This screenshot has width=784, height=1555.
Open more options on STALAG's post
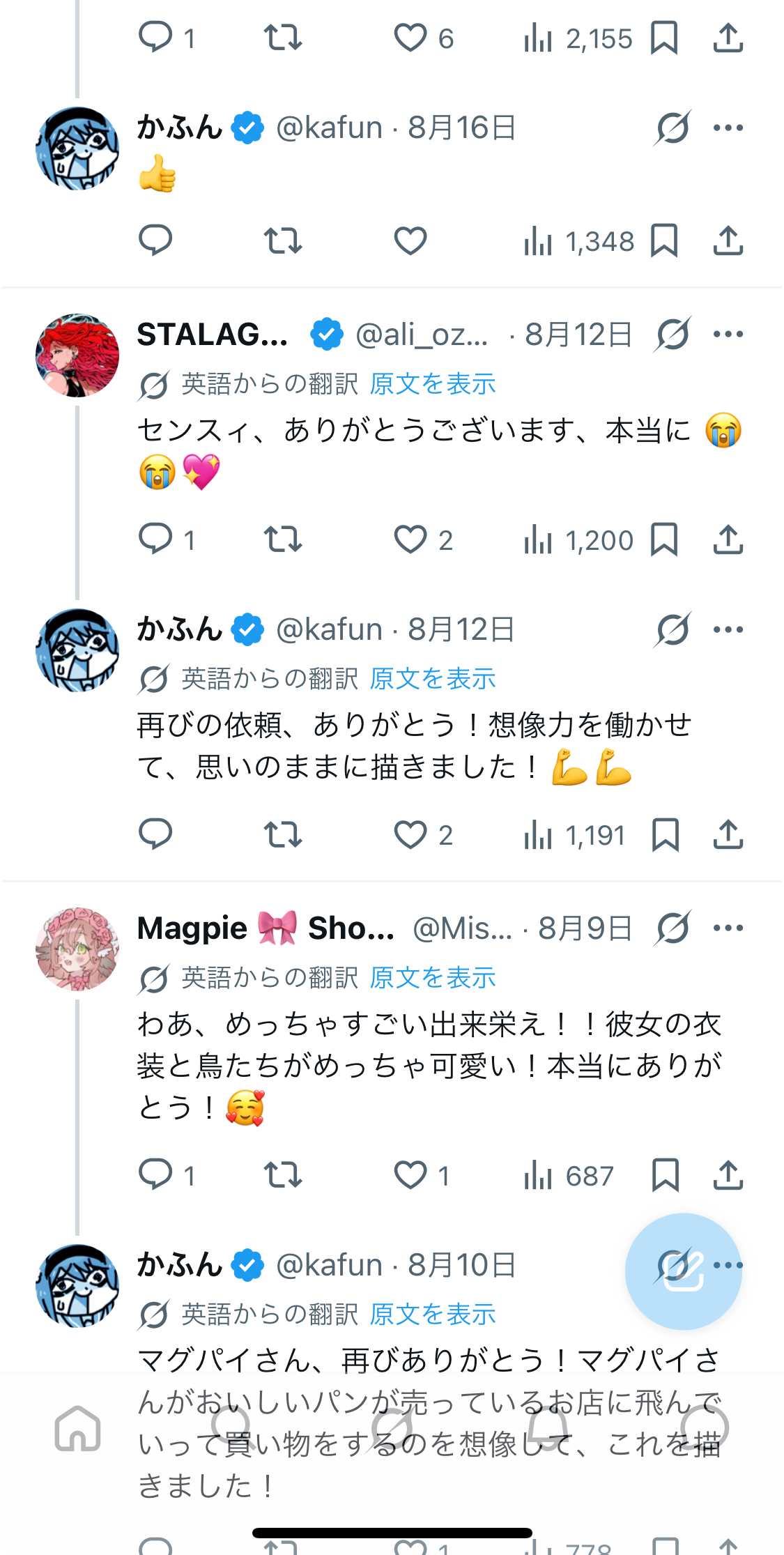[728, 335]
